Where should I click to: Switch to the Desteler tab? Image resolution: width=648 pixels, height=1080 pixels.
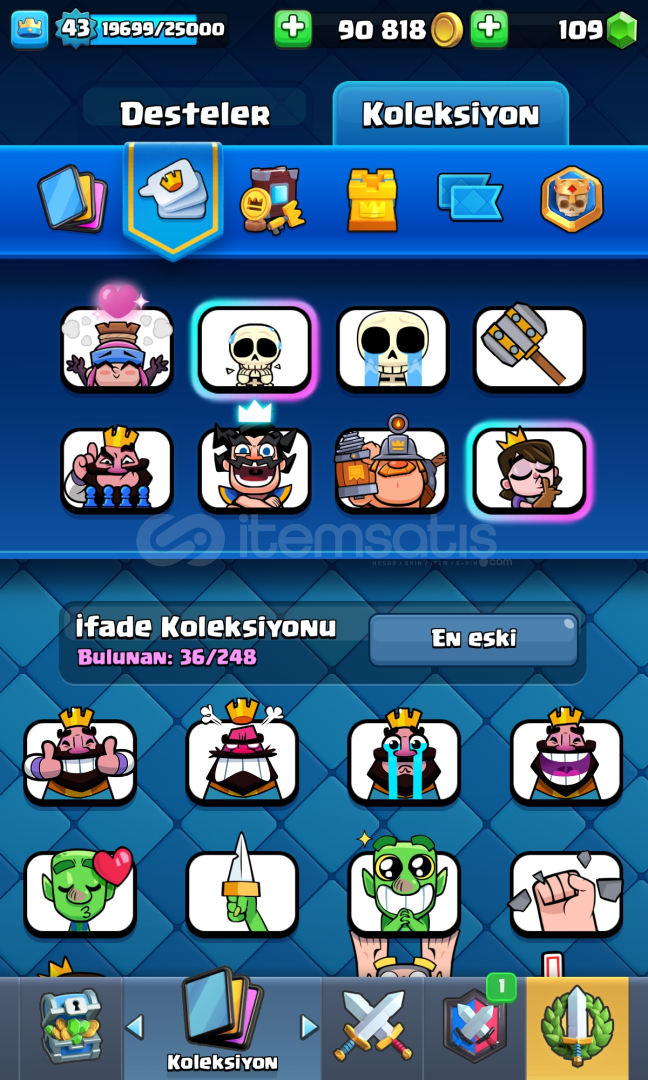[x=196, y=114]
